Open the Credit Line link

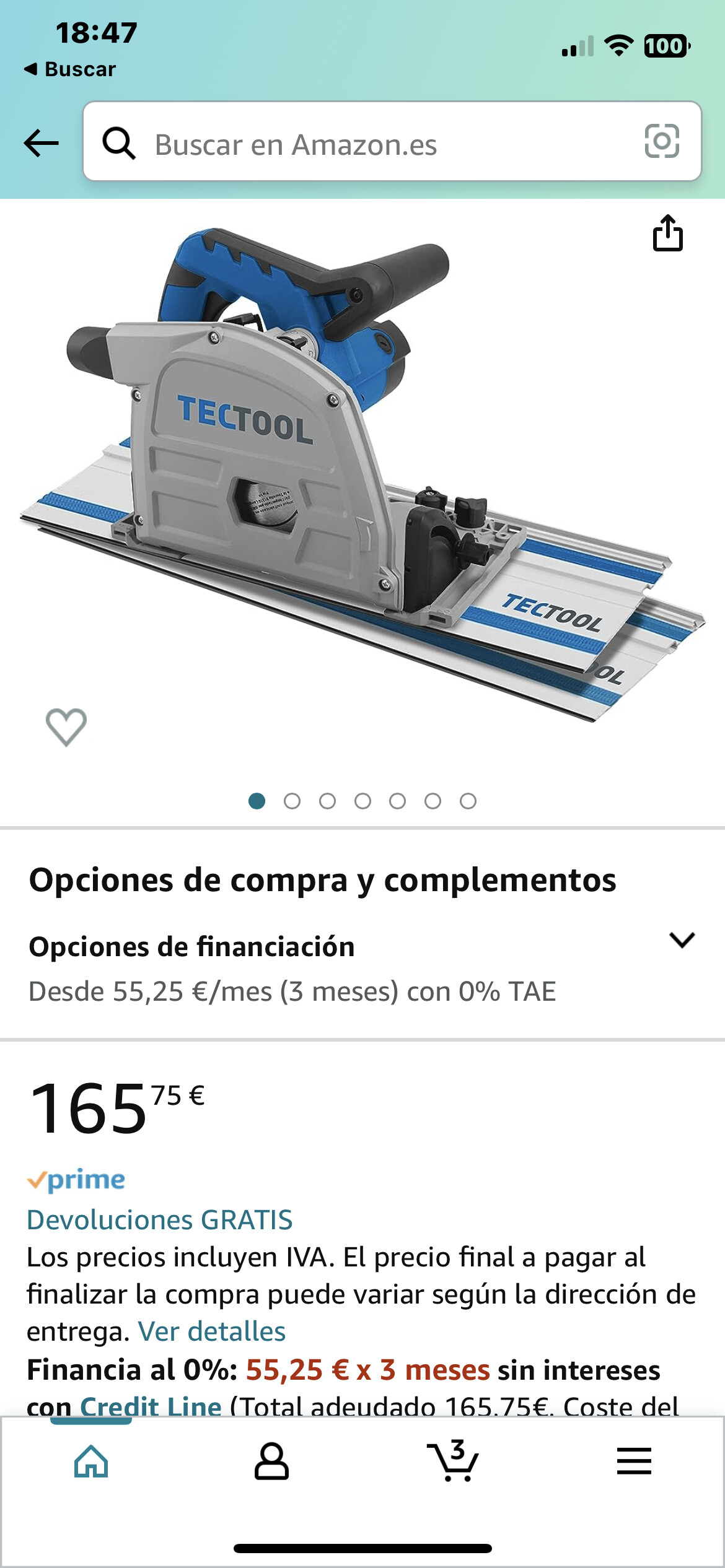tap(151, 1405)
